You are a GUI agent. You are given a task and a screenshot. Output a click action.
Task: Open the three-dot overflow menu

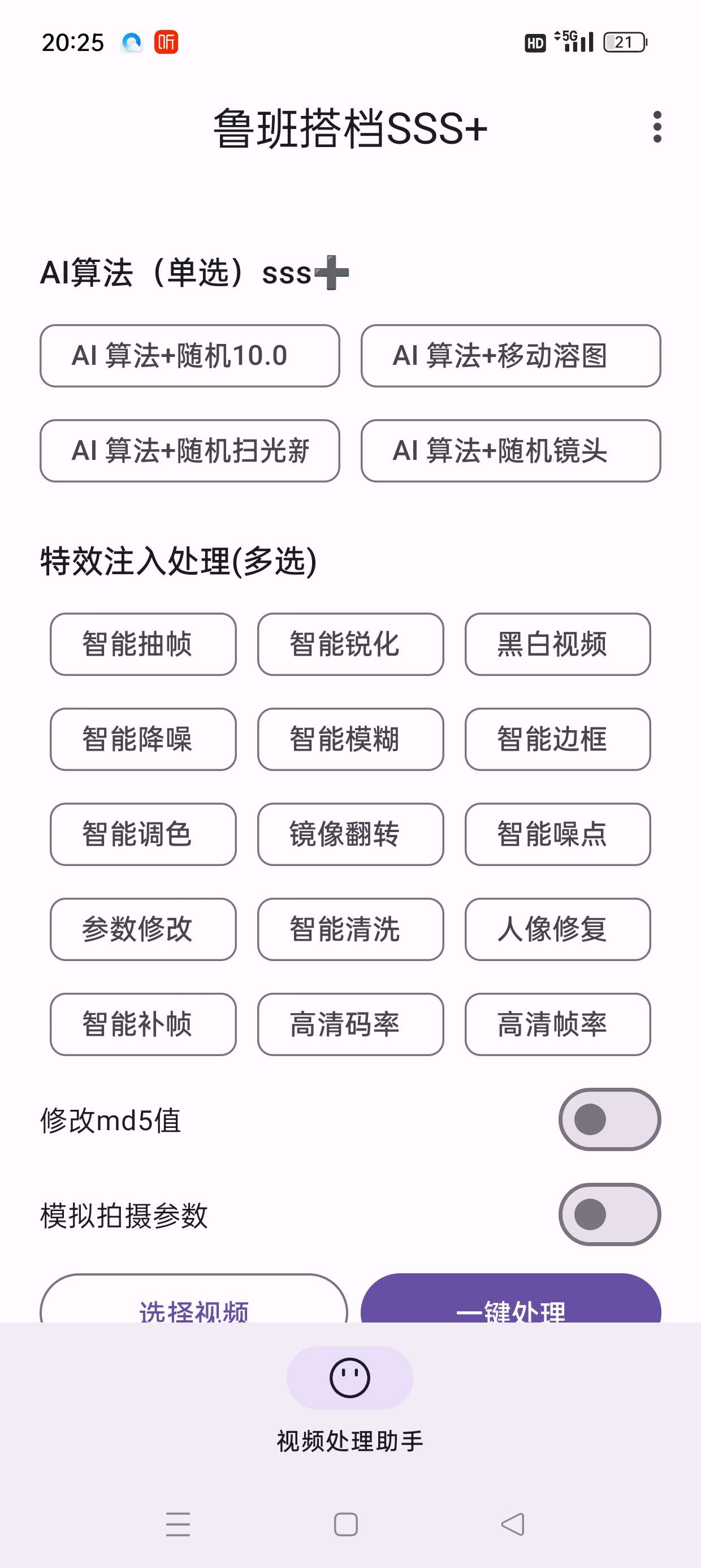point(656,127)
